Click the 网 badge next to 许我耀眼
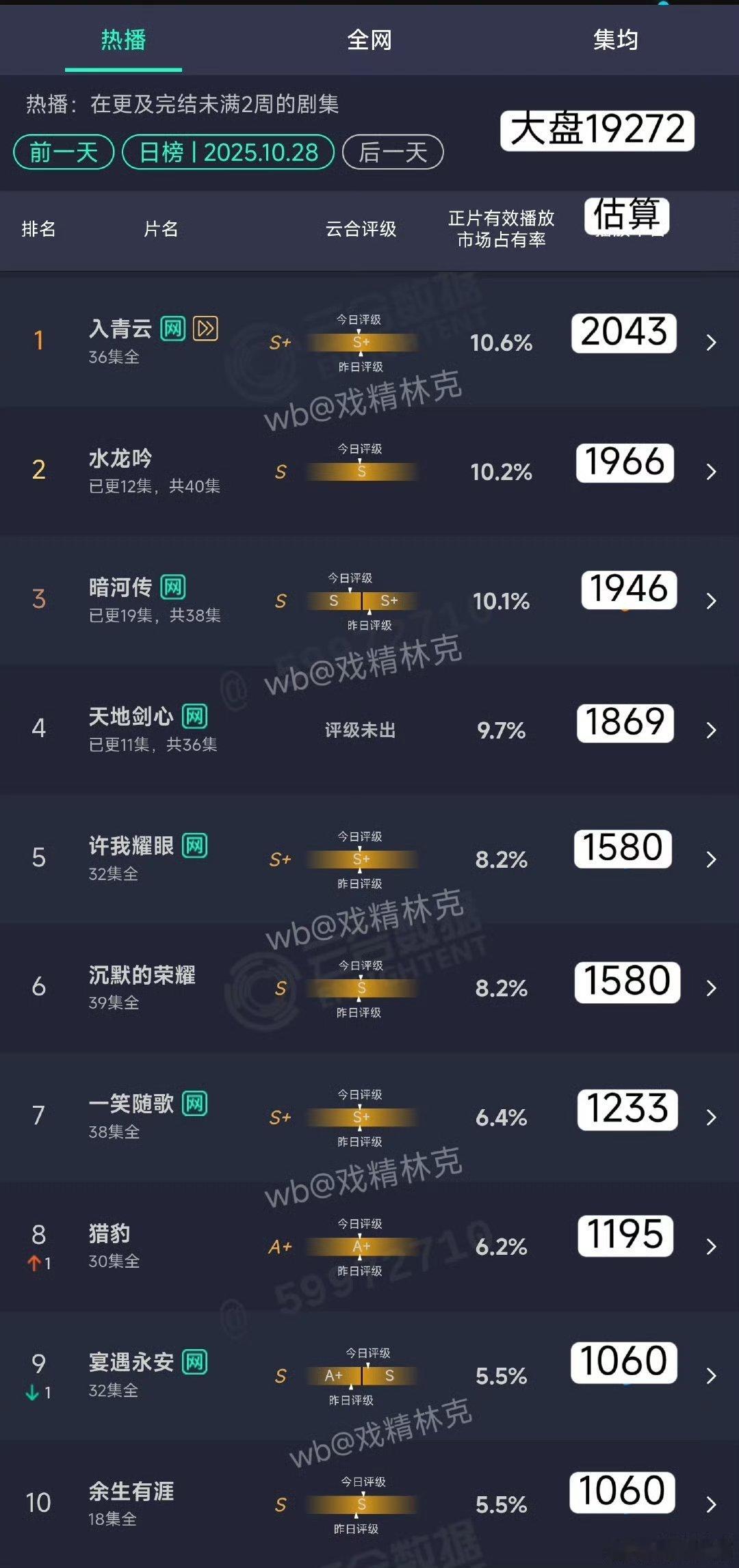This screenshot has height=1568, width=739. coord(195,847)
